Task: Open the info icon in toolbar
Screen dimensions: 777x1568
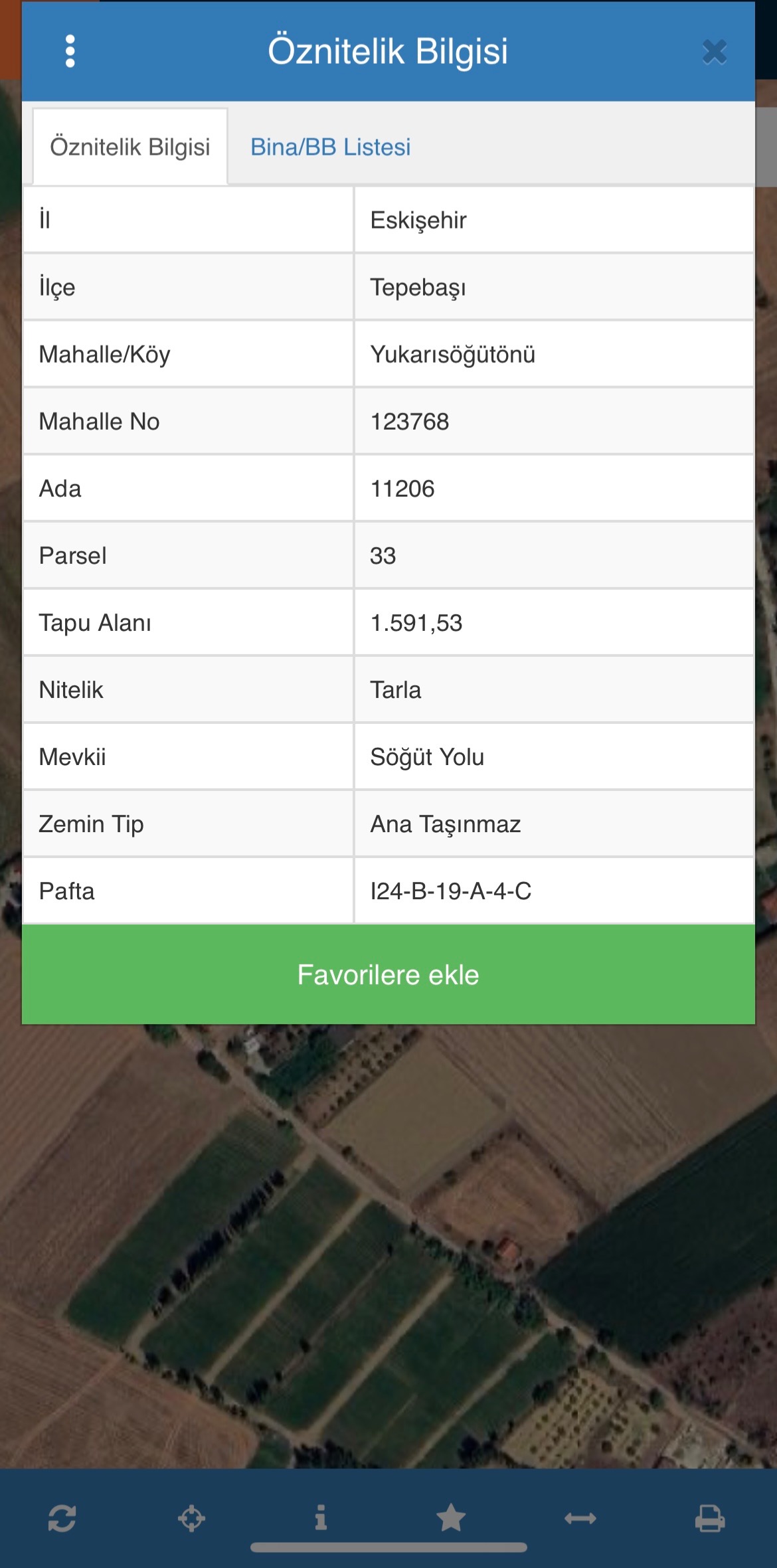Action: pyautogui.click(x=321, y=1518)
